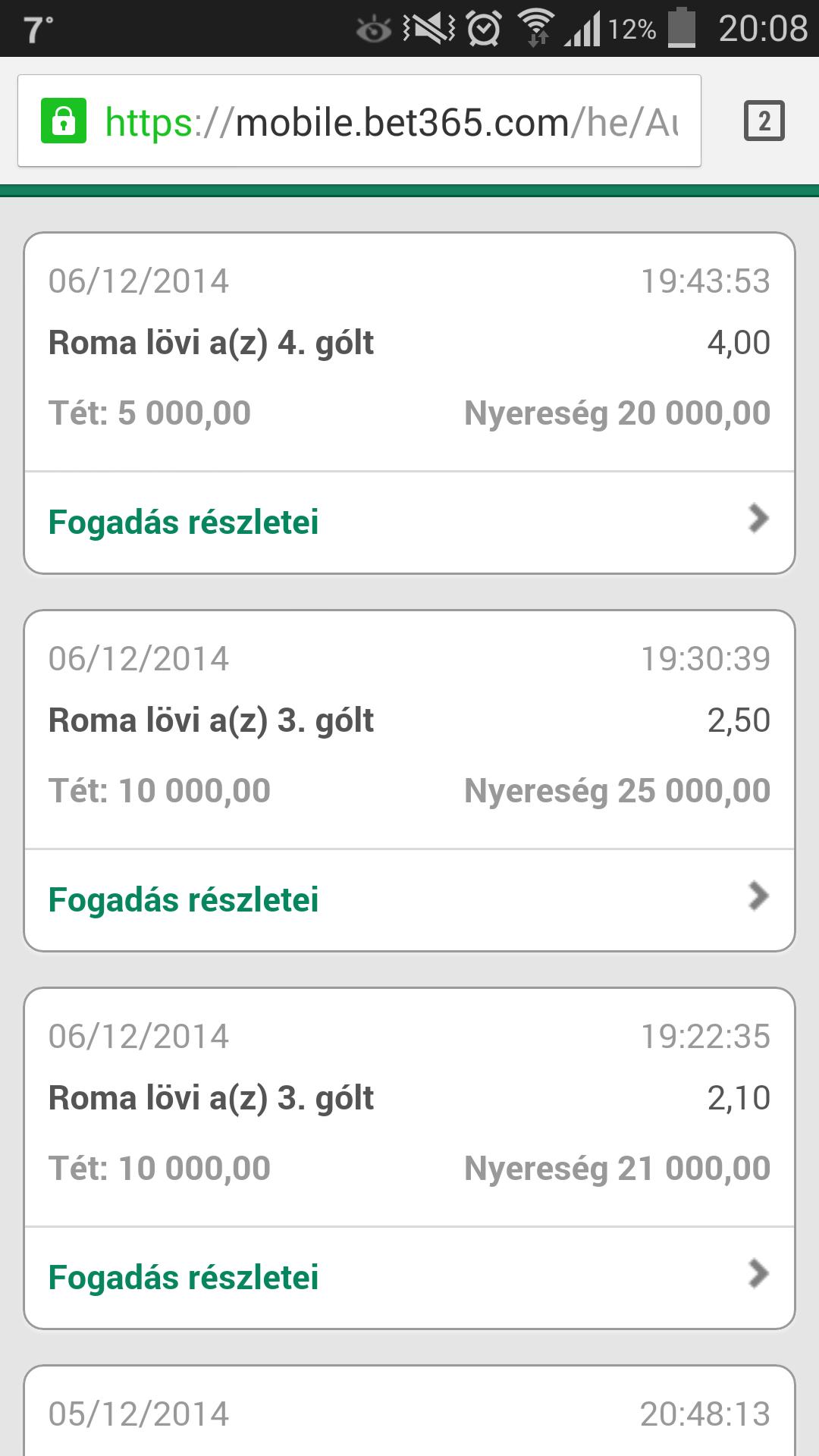Screen dimensions: 819x1456
Task: Open Fogadás részletei for the 19:30:39 bet
Action: (409, 899)
